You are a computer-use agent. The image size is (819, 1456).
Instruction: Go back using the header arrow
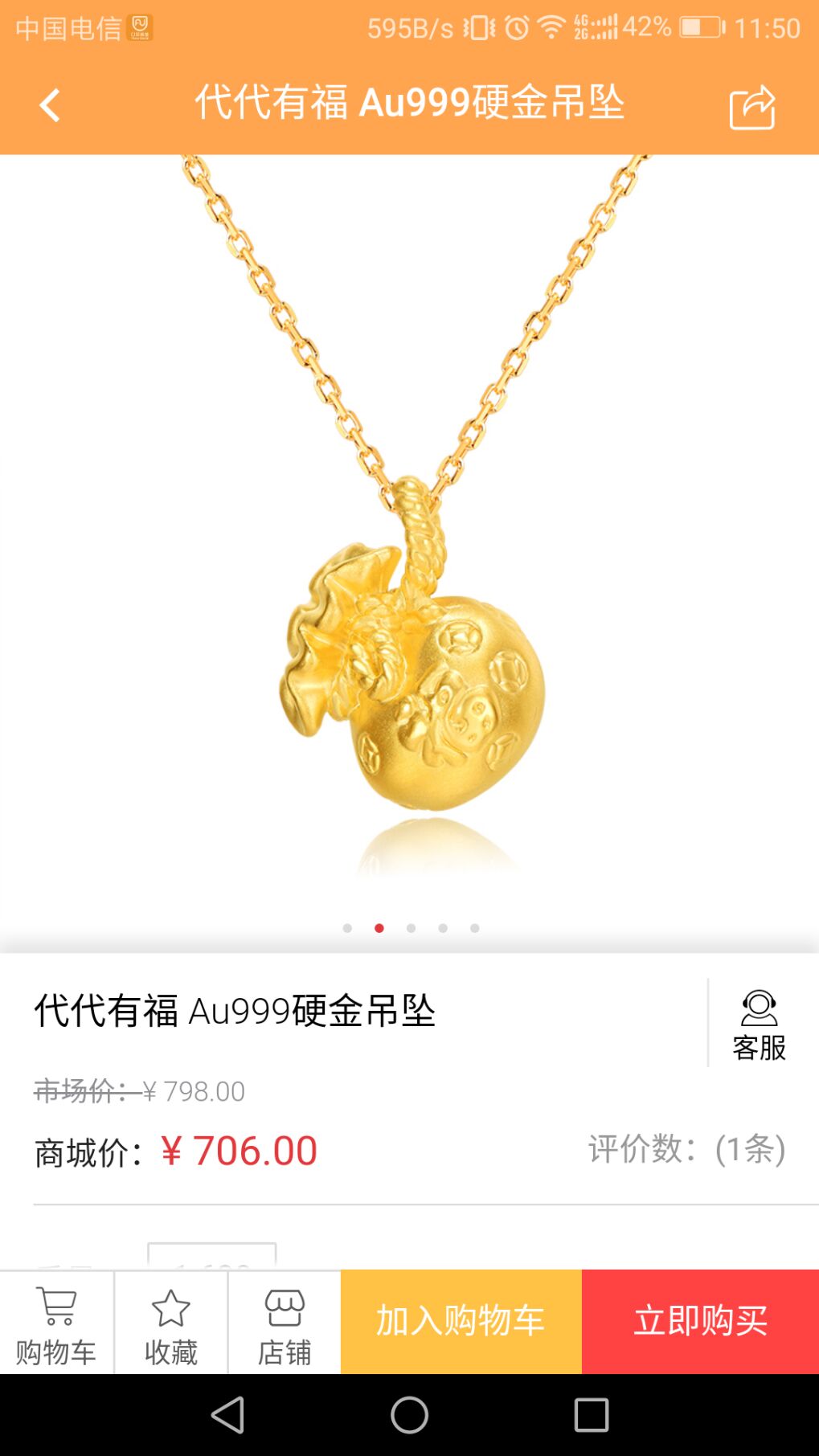(x=50, y=105)
